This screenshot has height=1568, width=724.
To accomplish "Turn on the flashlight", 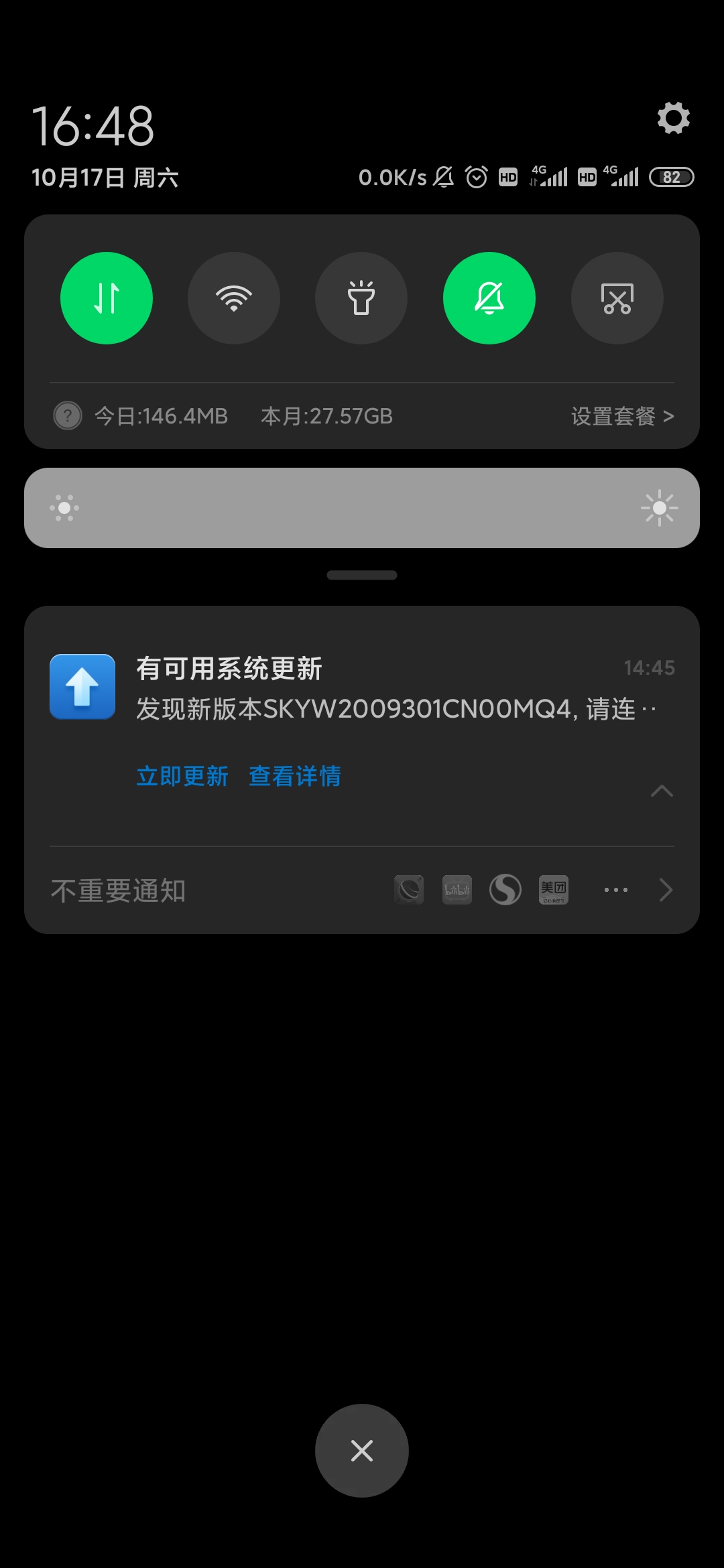I will point(361,298).
